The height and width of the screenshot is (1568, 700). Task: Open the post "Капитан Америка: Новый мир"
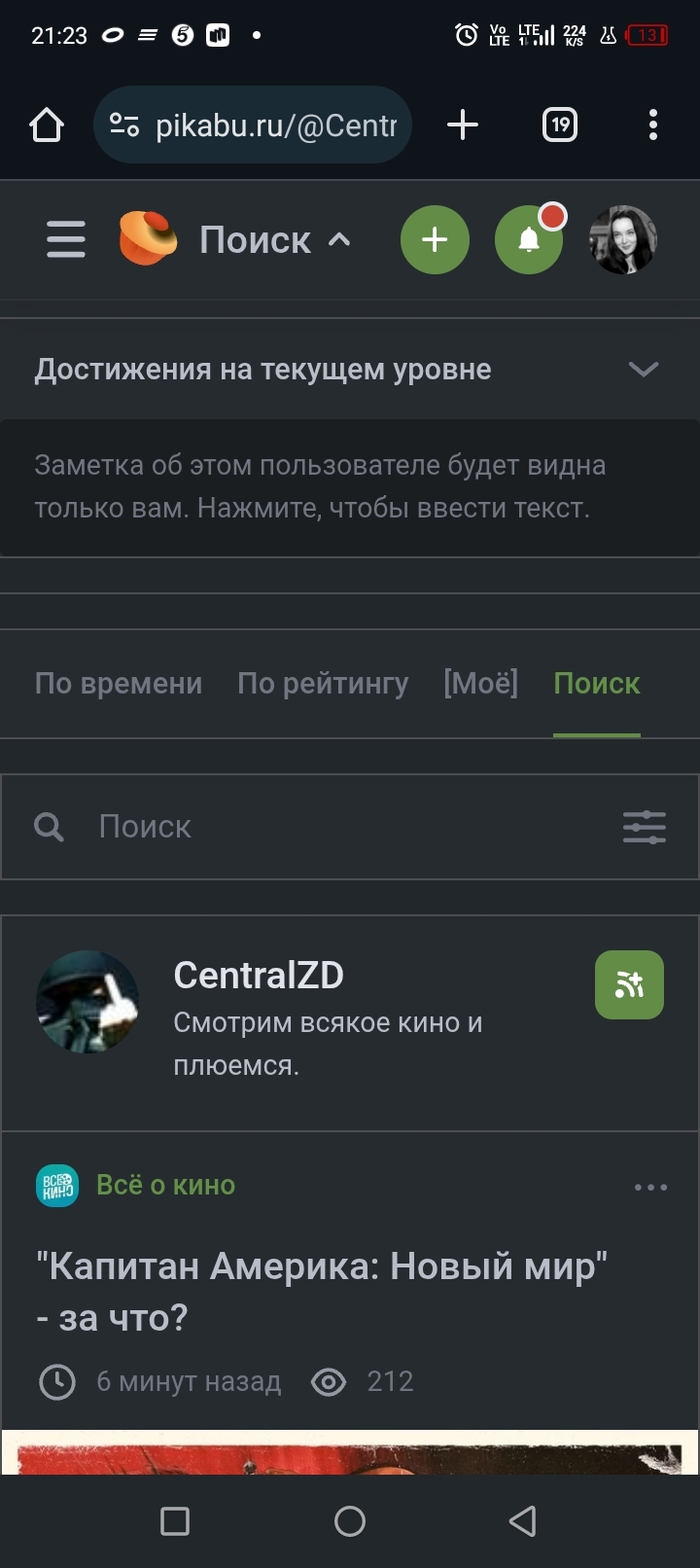[322, 1292]
